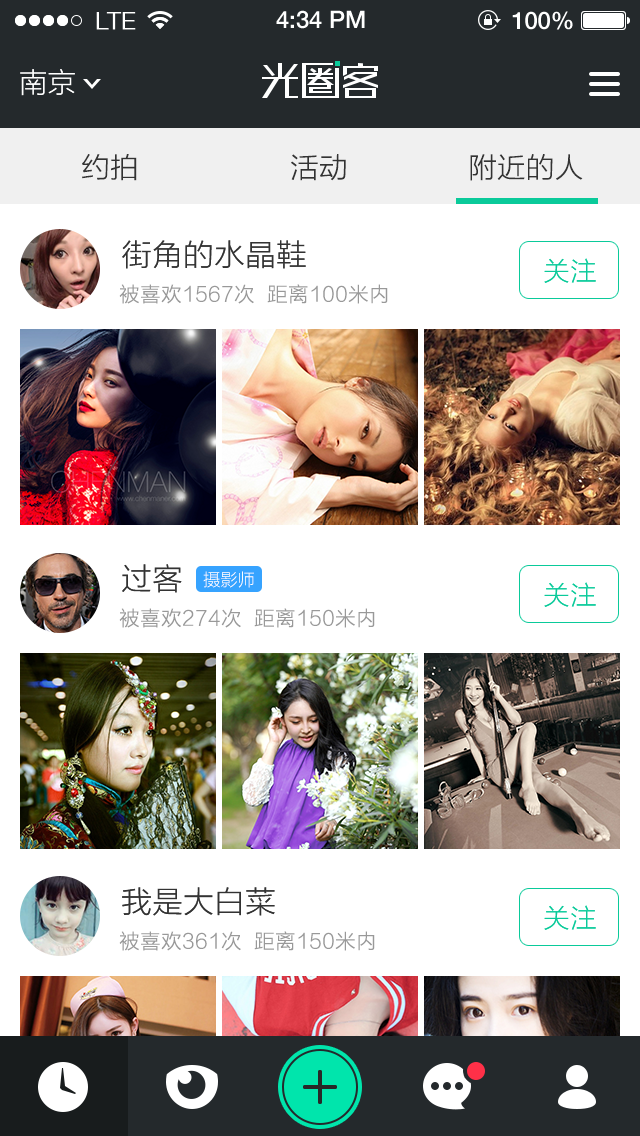Open 街角的水晶鞋's profile avatar
The image size is (640, 1136).
pos(60,269)
